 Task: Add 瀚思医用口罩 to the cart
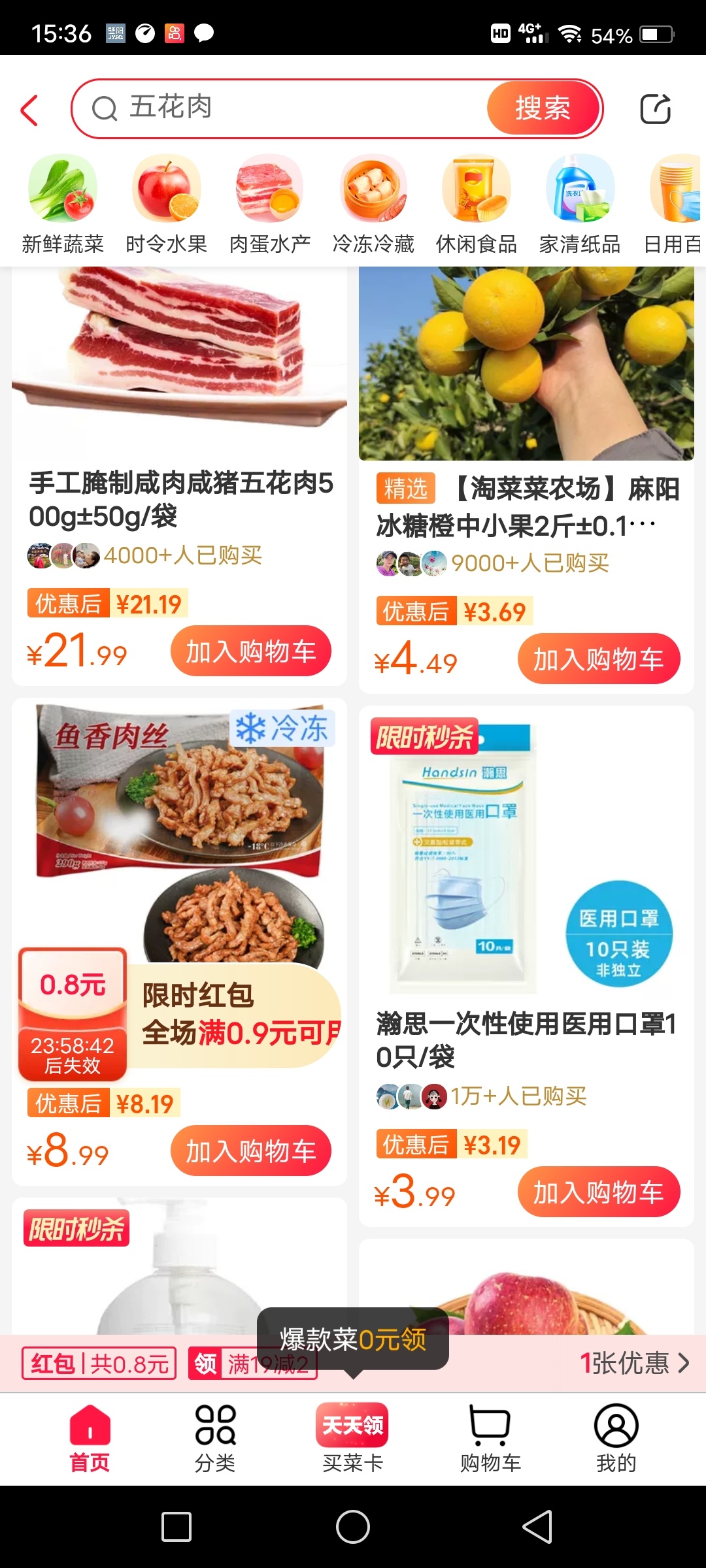(598, 1192)
